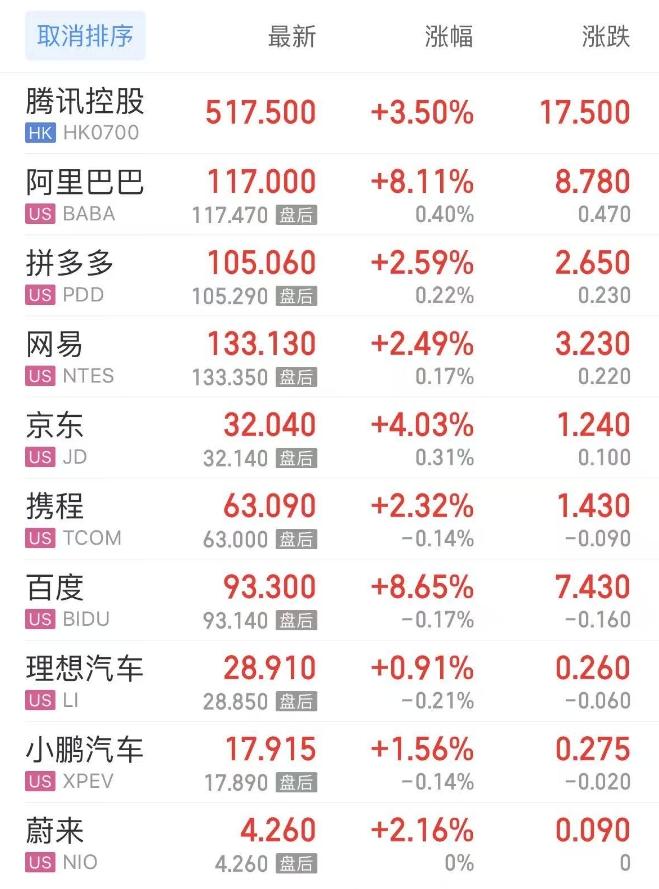The width and height of the screenshot is (659, 889).
Task: Sort the list by 最新 price
Action: coord(292,38)
